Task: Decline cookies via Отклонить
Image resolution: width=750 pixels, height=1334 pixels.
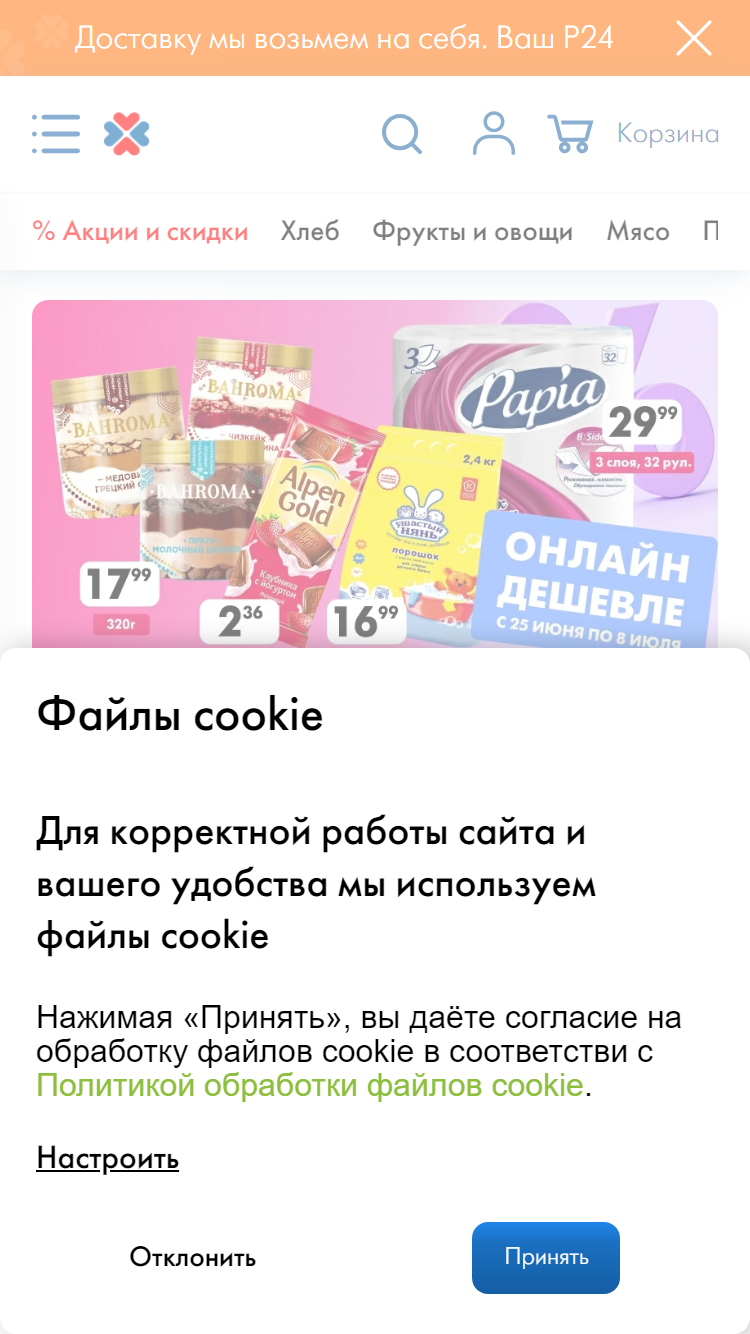Action: [193, 1257]
